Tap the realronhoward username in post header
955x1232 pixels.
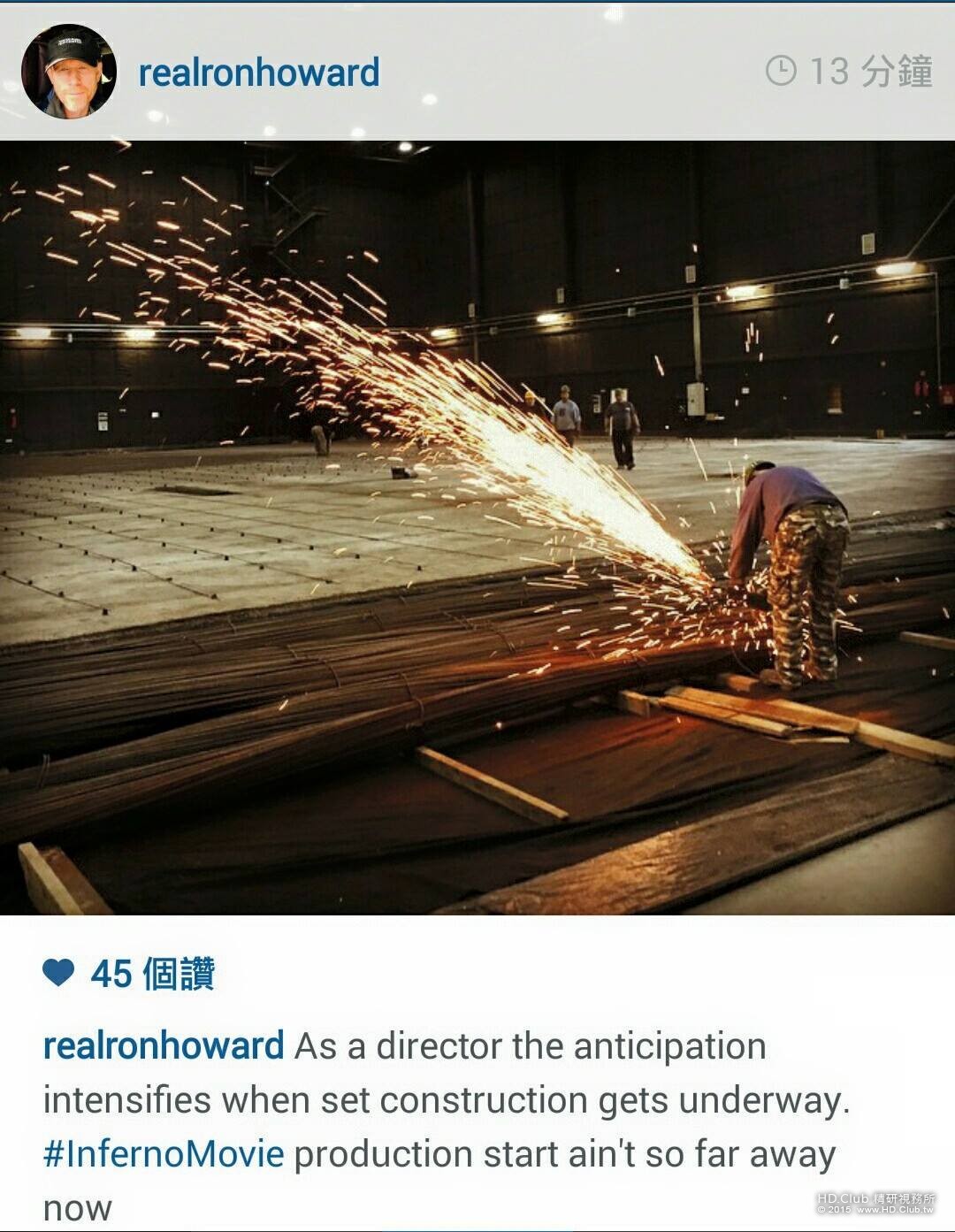[x=258, y=73]
